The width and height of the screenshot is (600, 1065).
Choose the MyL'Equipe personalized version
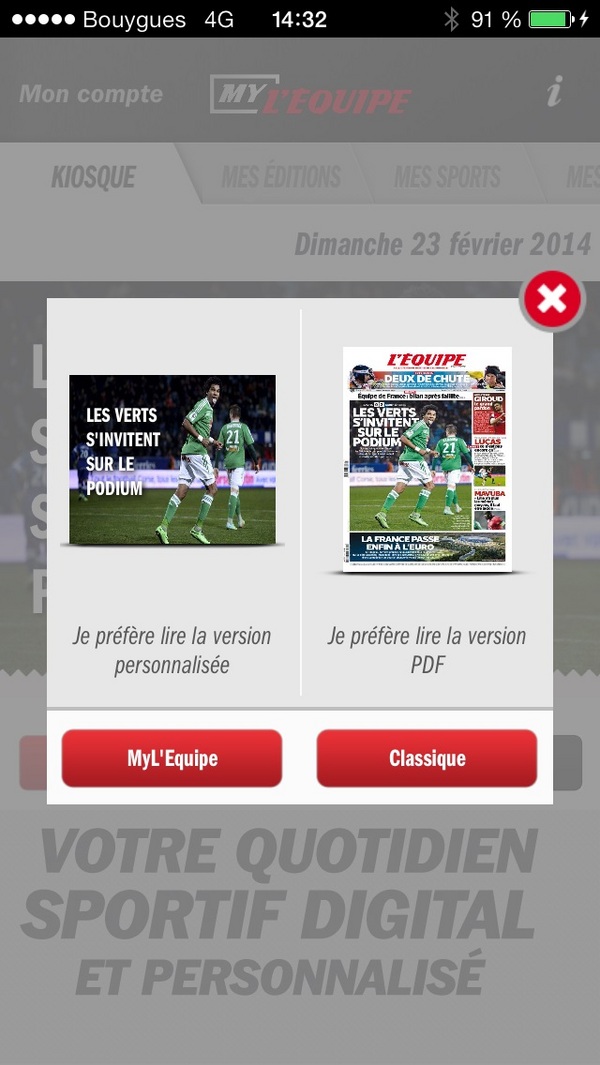172,758
